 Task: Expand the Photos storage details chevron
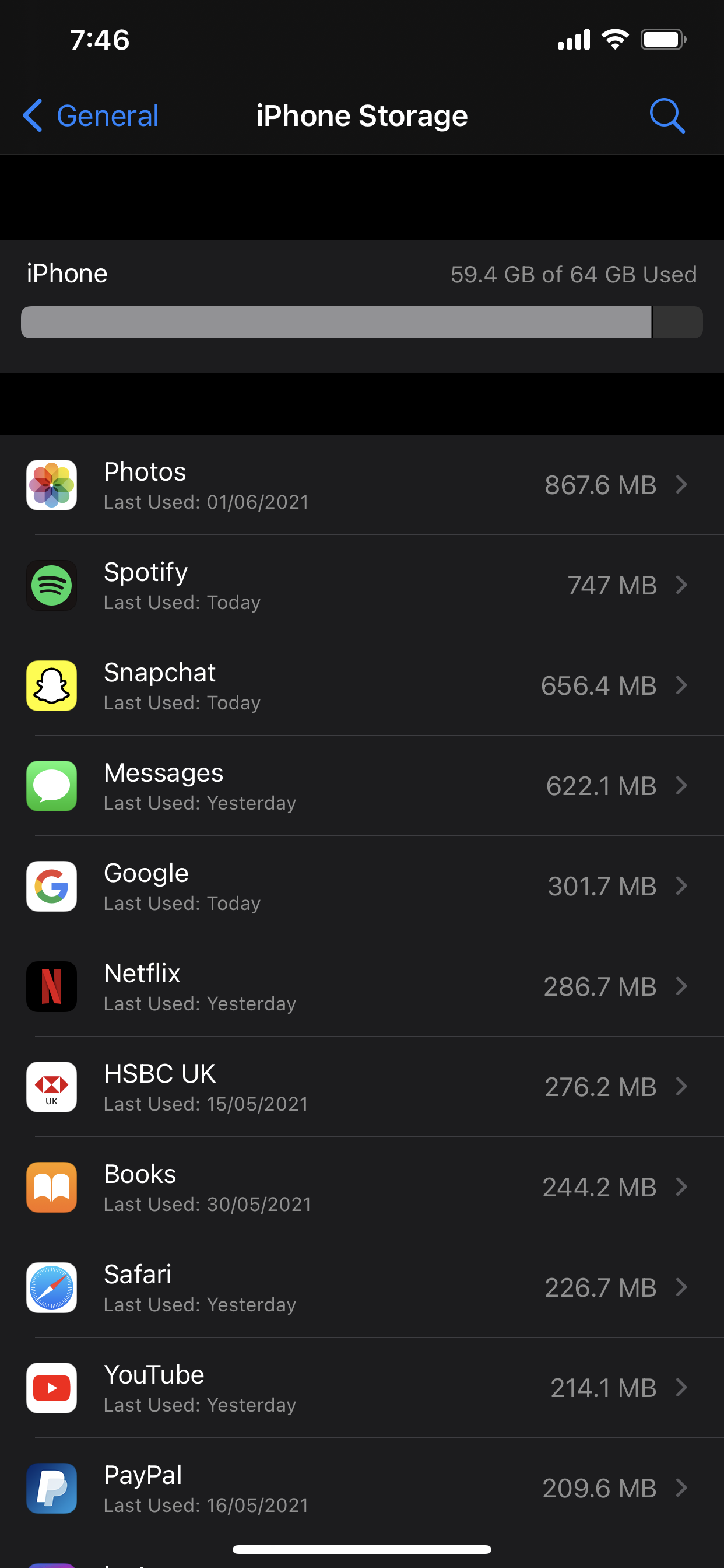(681, 485)
